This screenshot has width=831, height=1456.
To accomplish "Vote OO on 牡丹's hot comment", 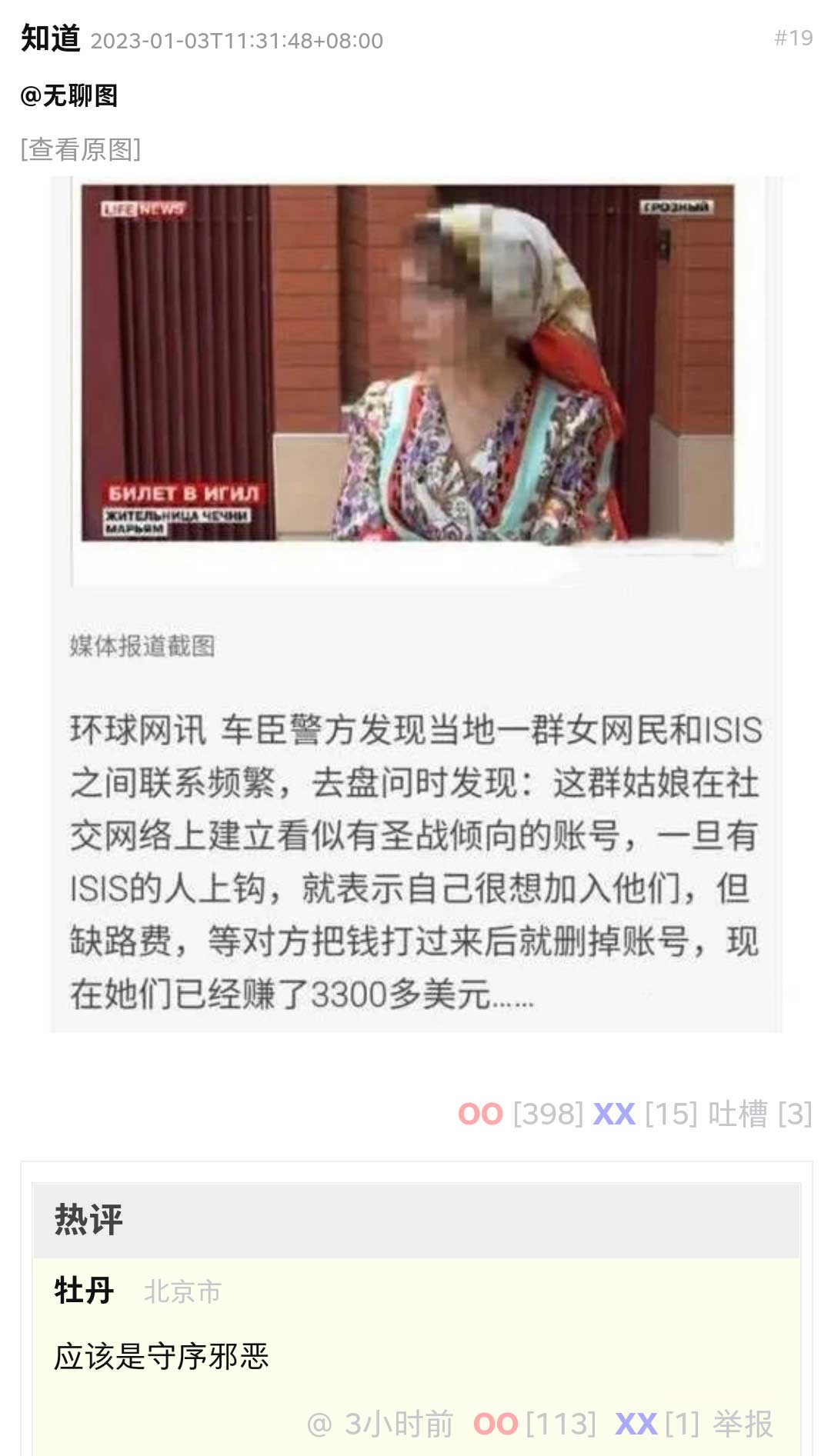I will click(496, 1424).
